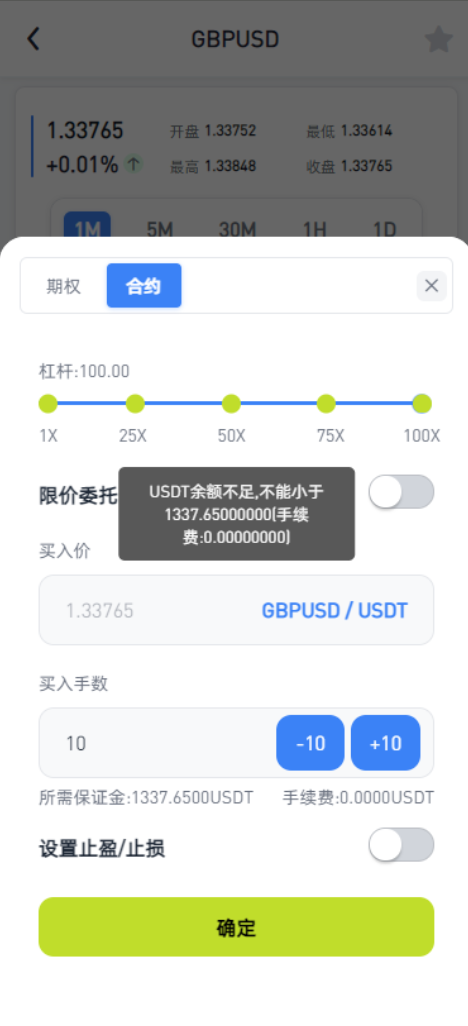Select the 合约 tab

point(144,285)
